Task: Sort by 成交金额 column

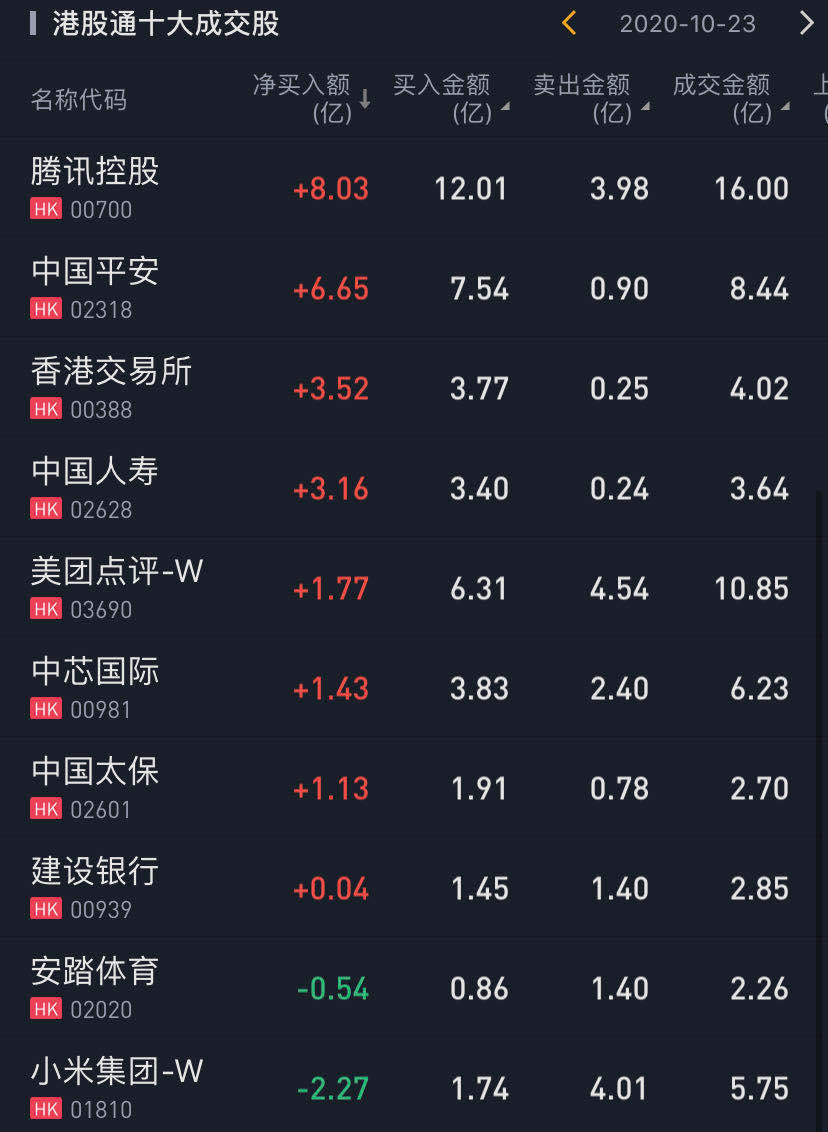Action: click(730, 98)
